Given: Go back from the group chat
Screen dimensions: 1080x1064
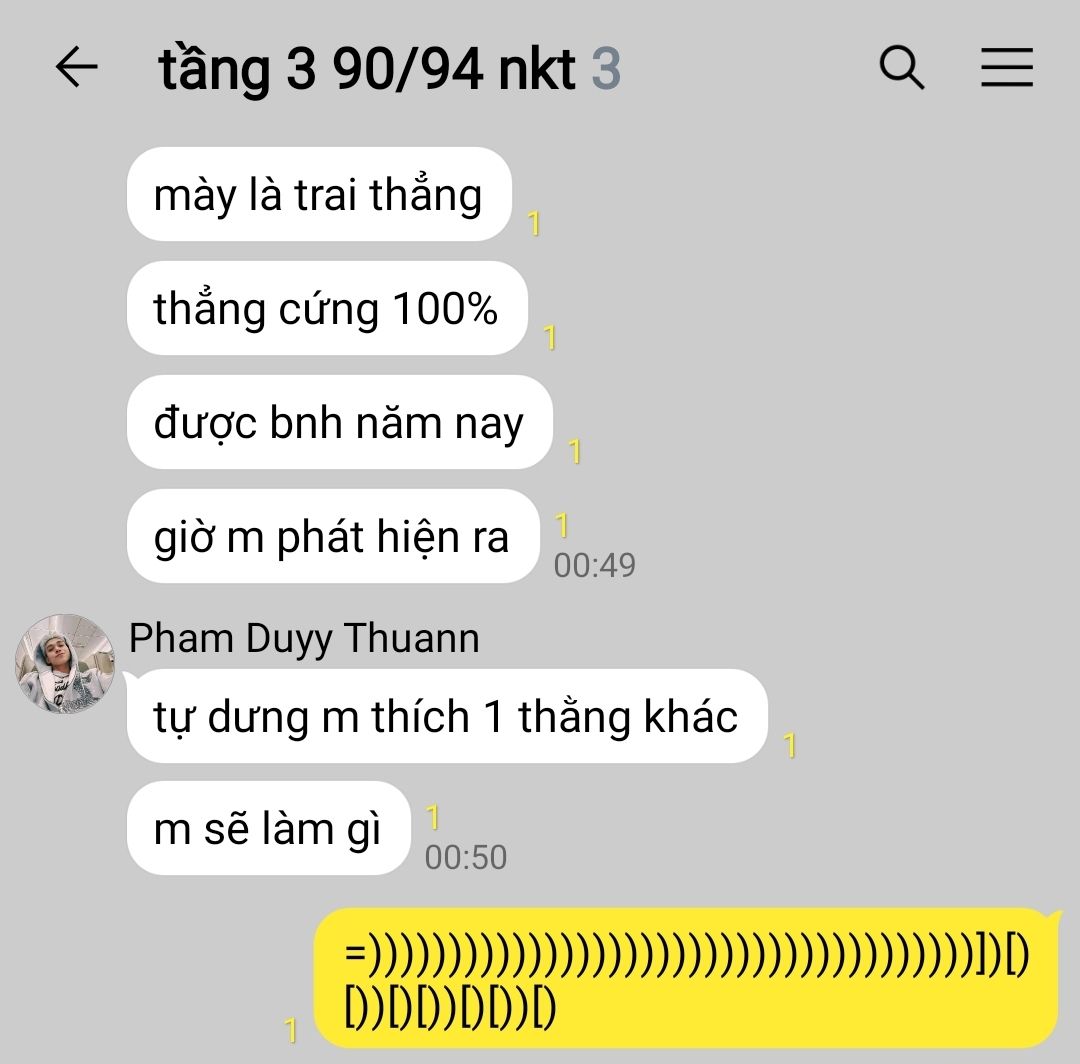Looking at the screenshot, I should [x=76, y=68].
